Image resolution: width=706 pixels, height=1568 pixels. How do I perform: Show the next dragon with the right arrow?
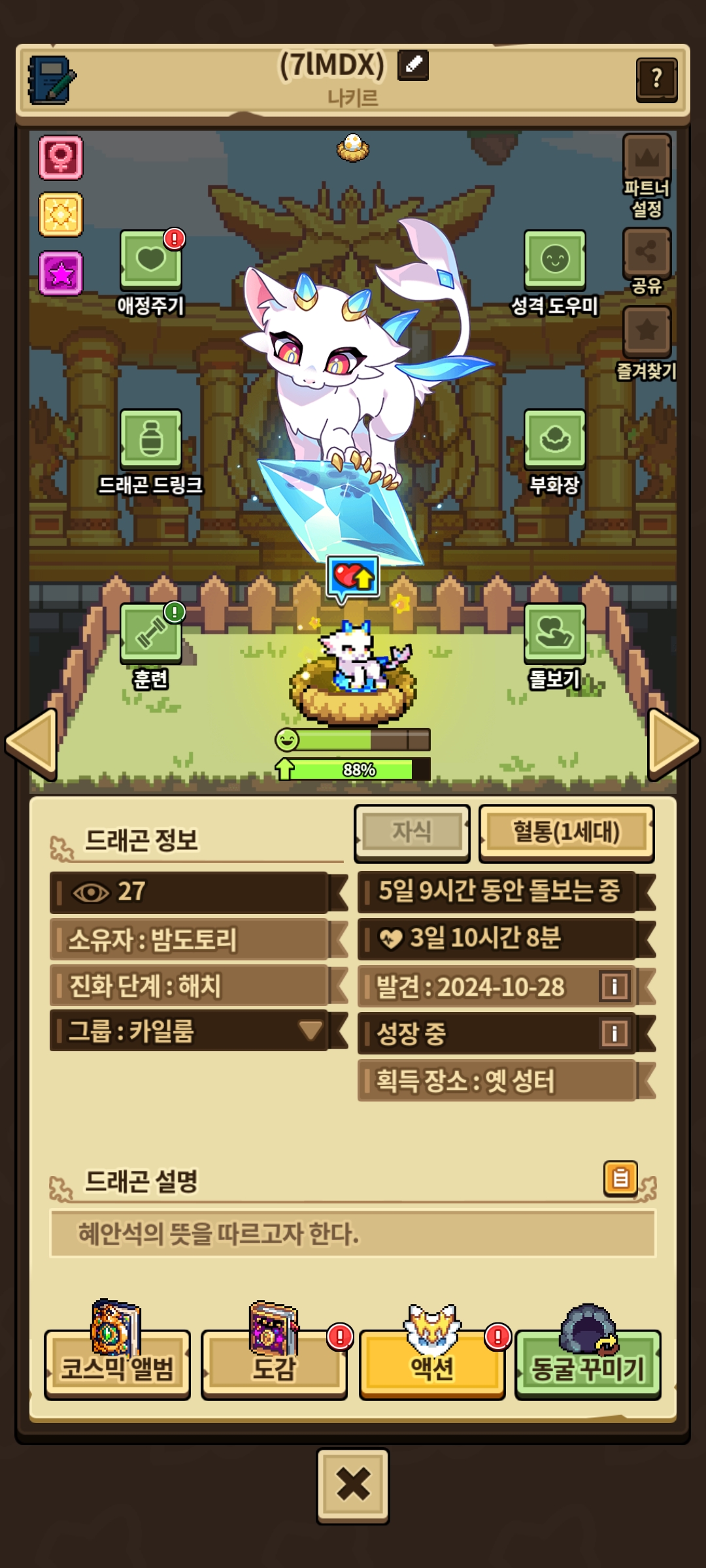coord(673,743)
